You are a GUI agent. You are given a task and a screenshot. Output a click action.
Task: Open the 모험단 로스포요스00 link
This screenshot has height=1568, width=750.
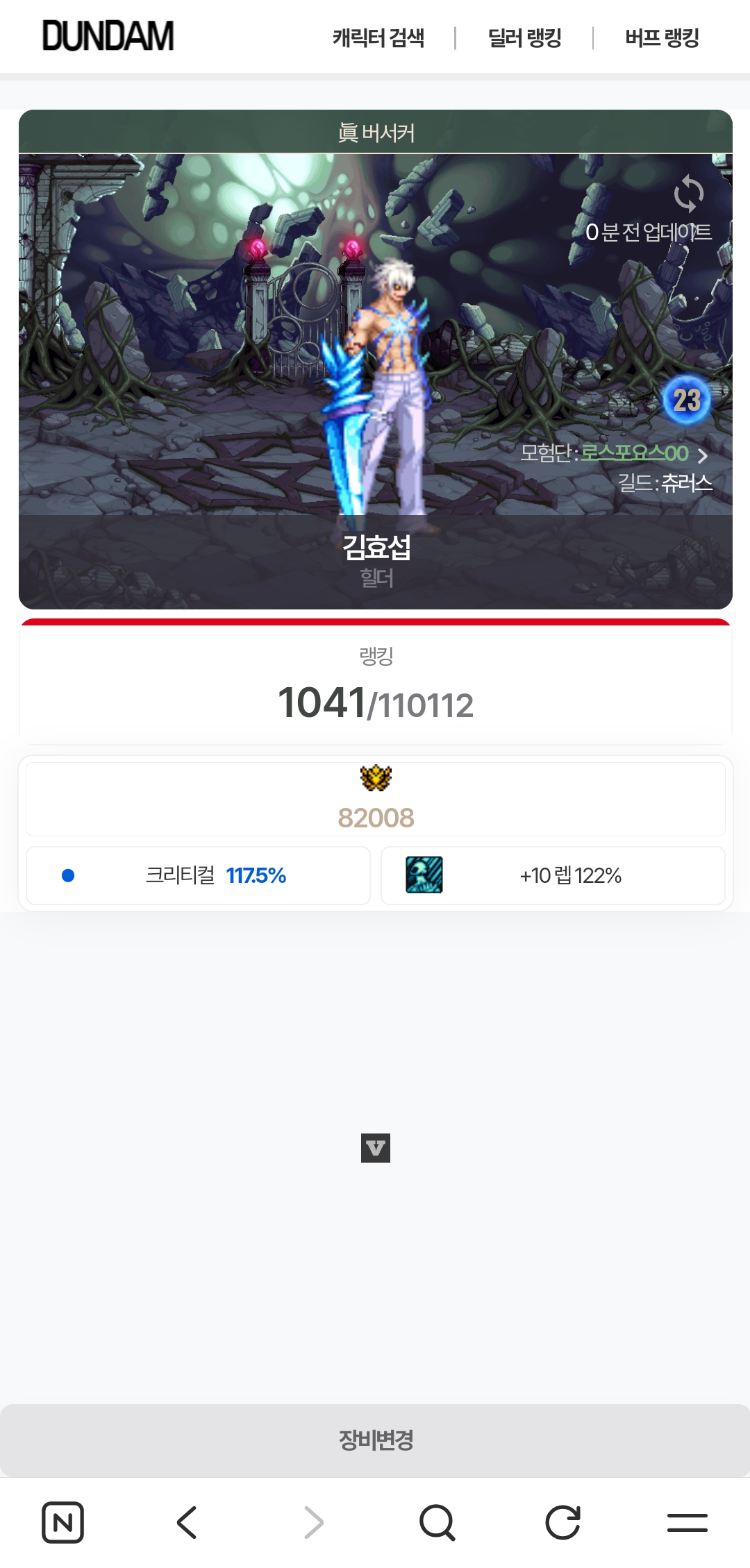[x=634, y=453]
